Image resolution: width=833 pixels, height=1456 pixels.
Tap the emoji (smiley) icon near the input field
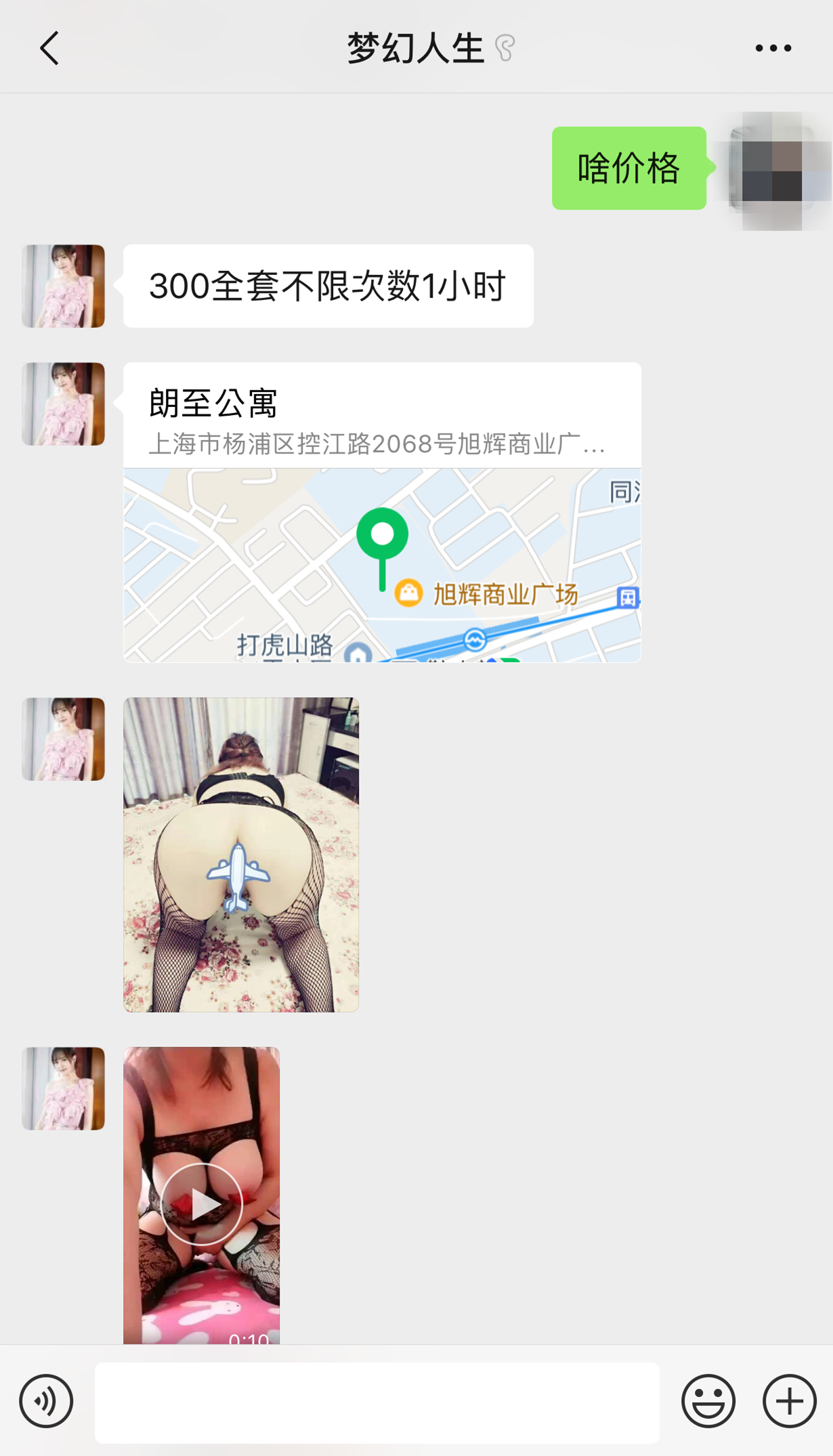[x=708, y=1400]
